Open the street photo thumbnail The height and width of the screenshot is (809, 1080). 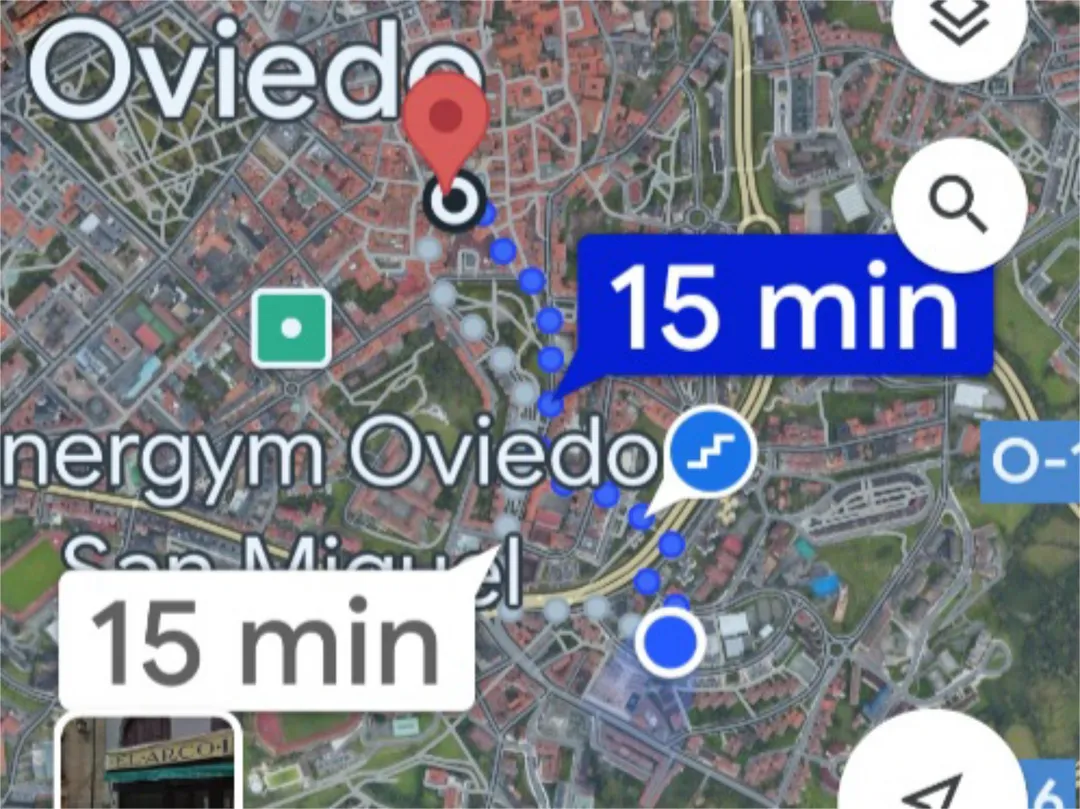click(147, 763)
